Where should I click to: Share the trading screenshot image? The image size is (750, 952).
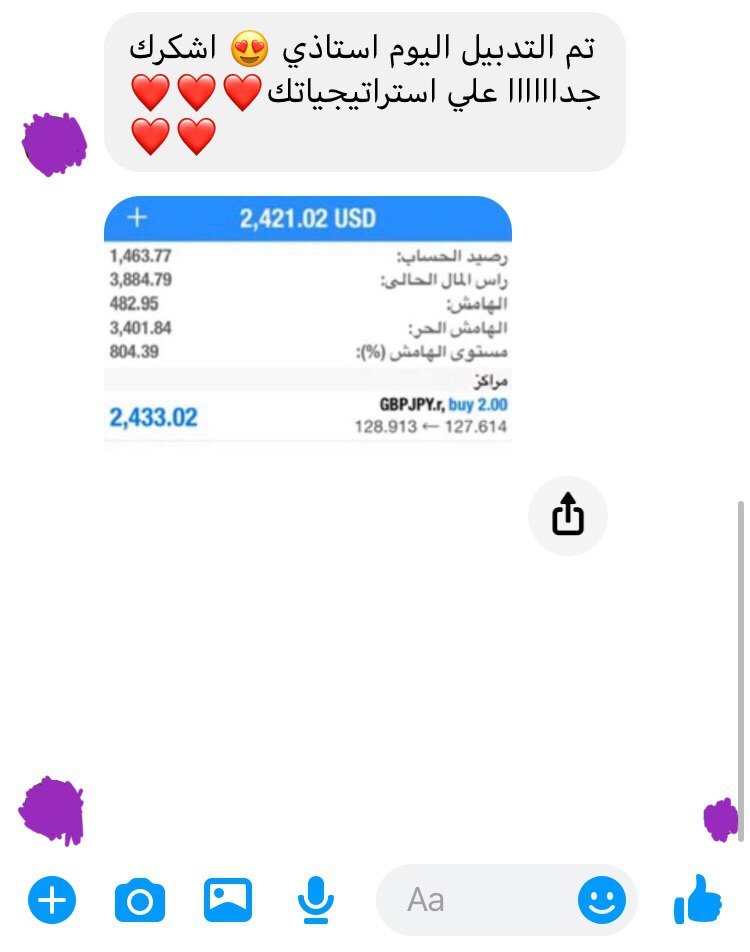(568, 516)
